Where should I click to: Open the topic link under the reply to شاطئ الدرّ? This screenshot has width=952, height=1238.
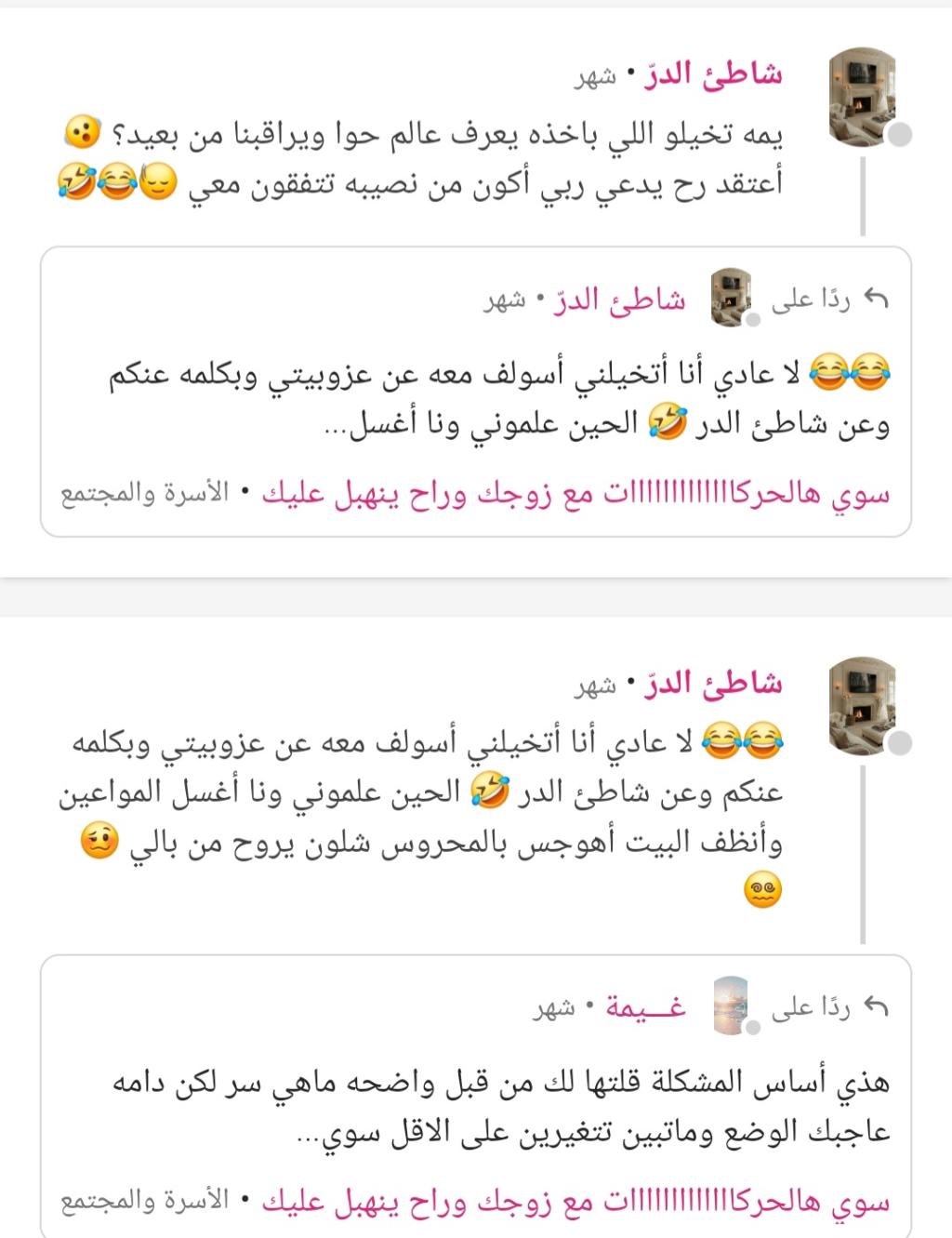pos(575,494)
